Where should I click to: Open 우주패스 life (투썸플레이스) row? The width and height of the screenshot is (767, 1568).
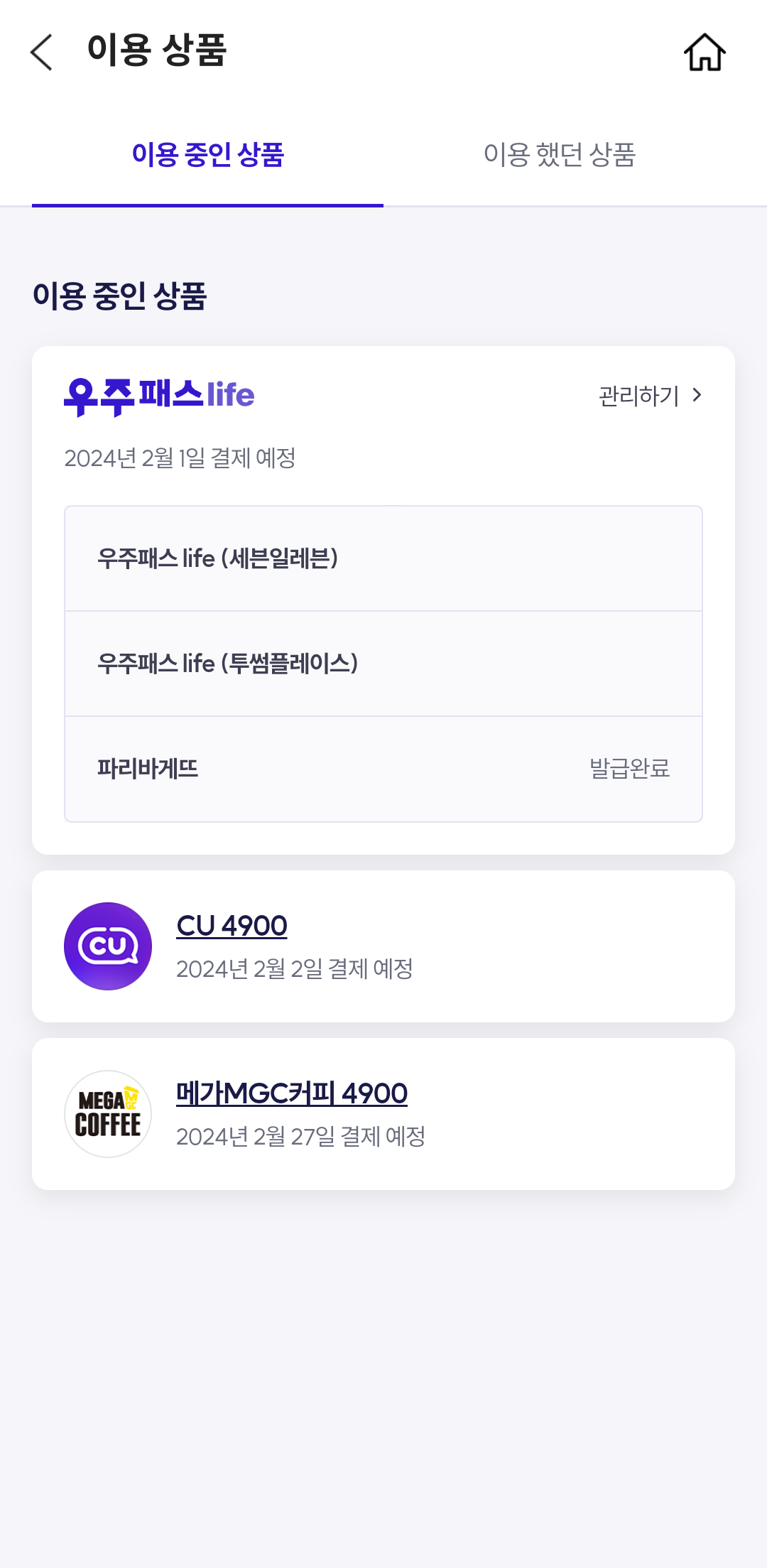tap(383, 664)
